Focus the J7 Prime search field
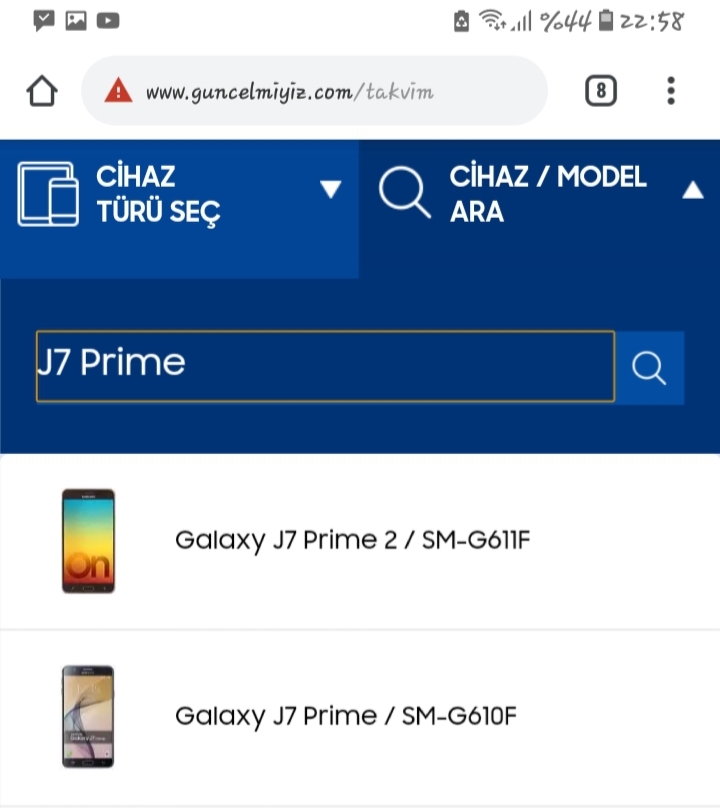Image resolution: width=720 pixels, height=808 pixels. [x=325, y=367]
